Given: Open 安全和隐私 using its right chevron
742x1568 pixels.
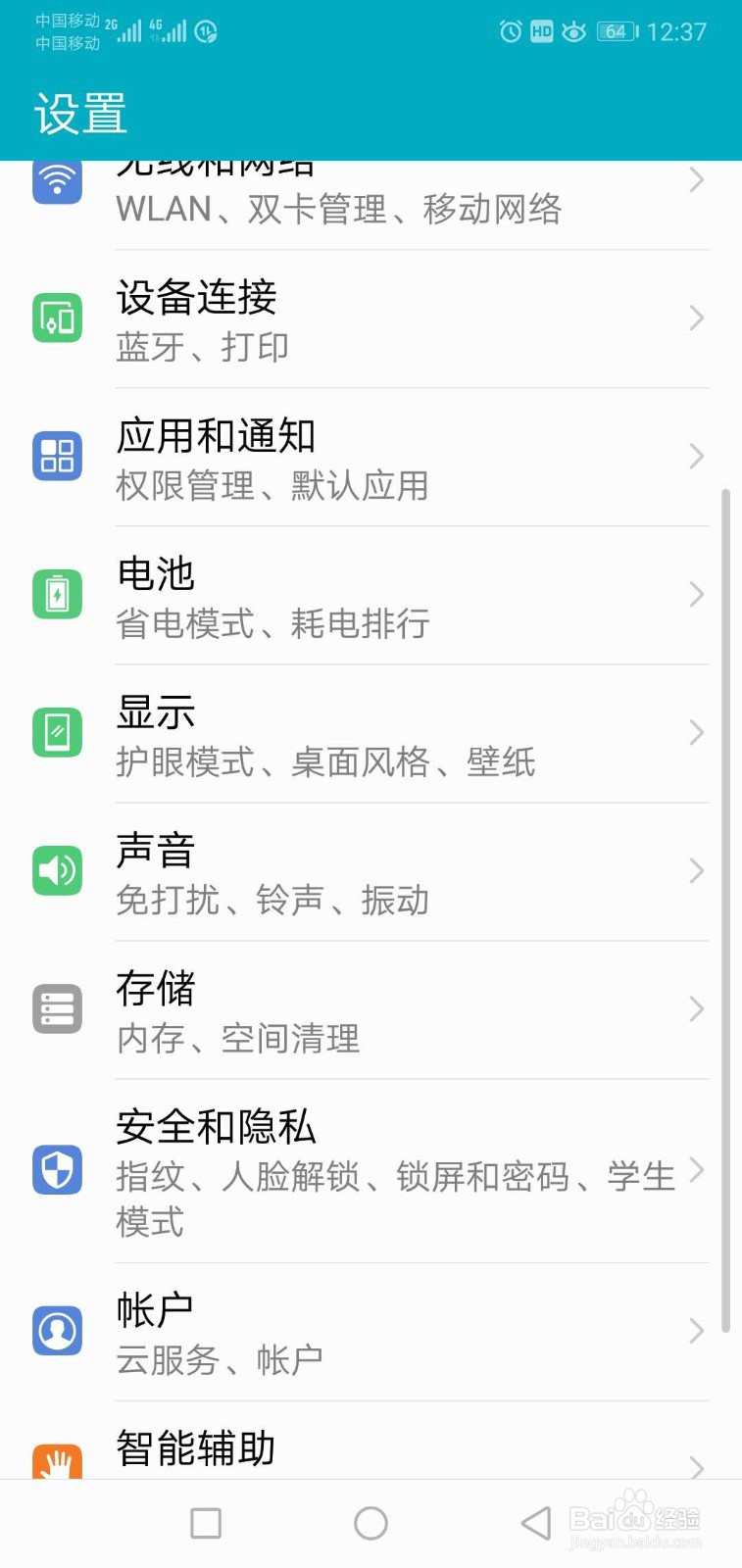Looking at the screenshot, I should (x=697, y=1170).
